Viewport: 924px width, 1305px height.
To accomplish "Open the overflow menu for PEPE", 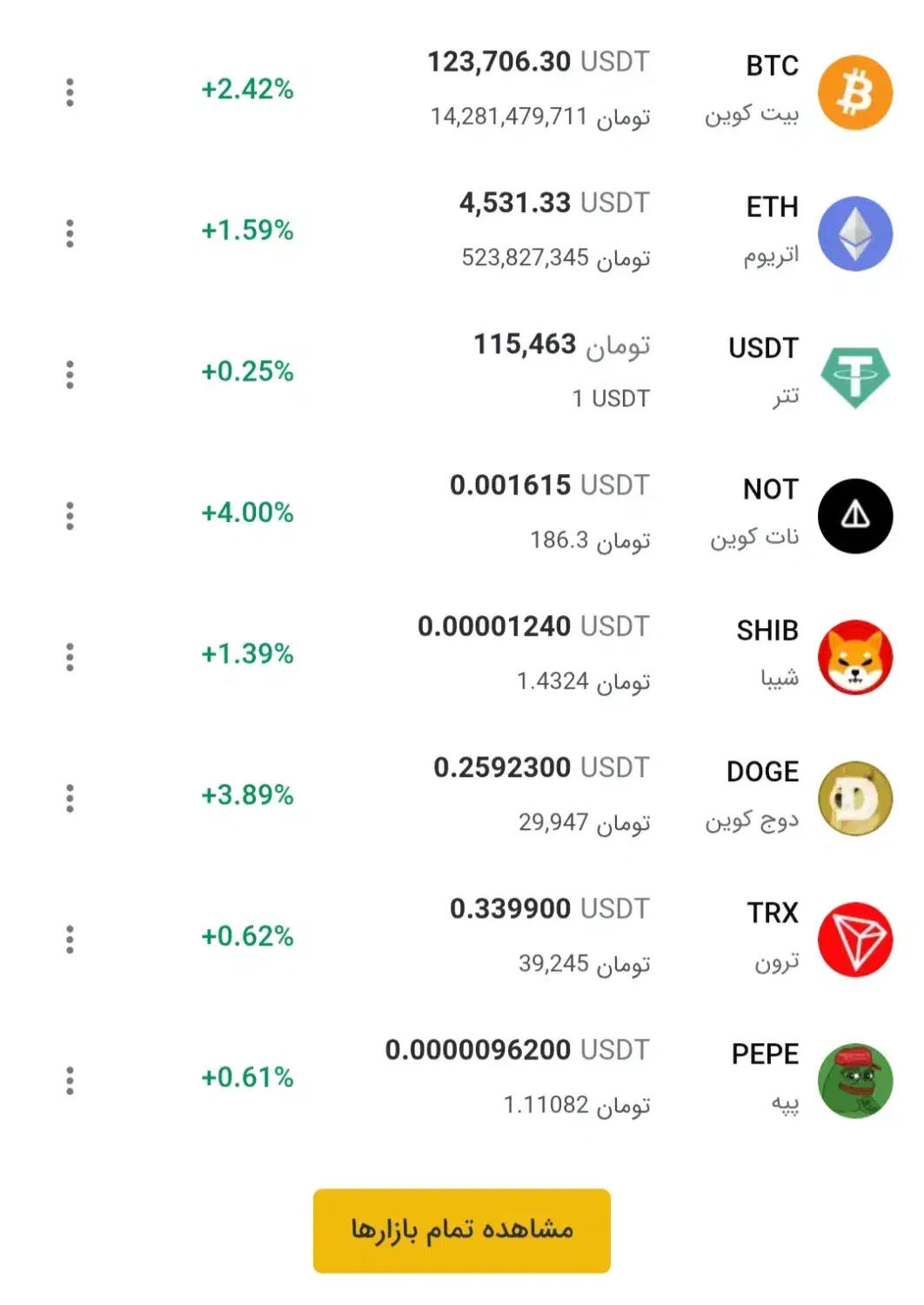I will click(x=70, y=1081).
